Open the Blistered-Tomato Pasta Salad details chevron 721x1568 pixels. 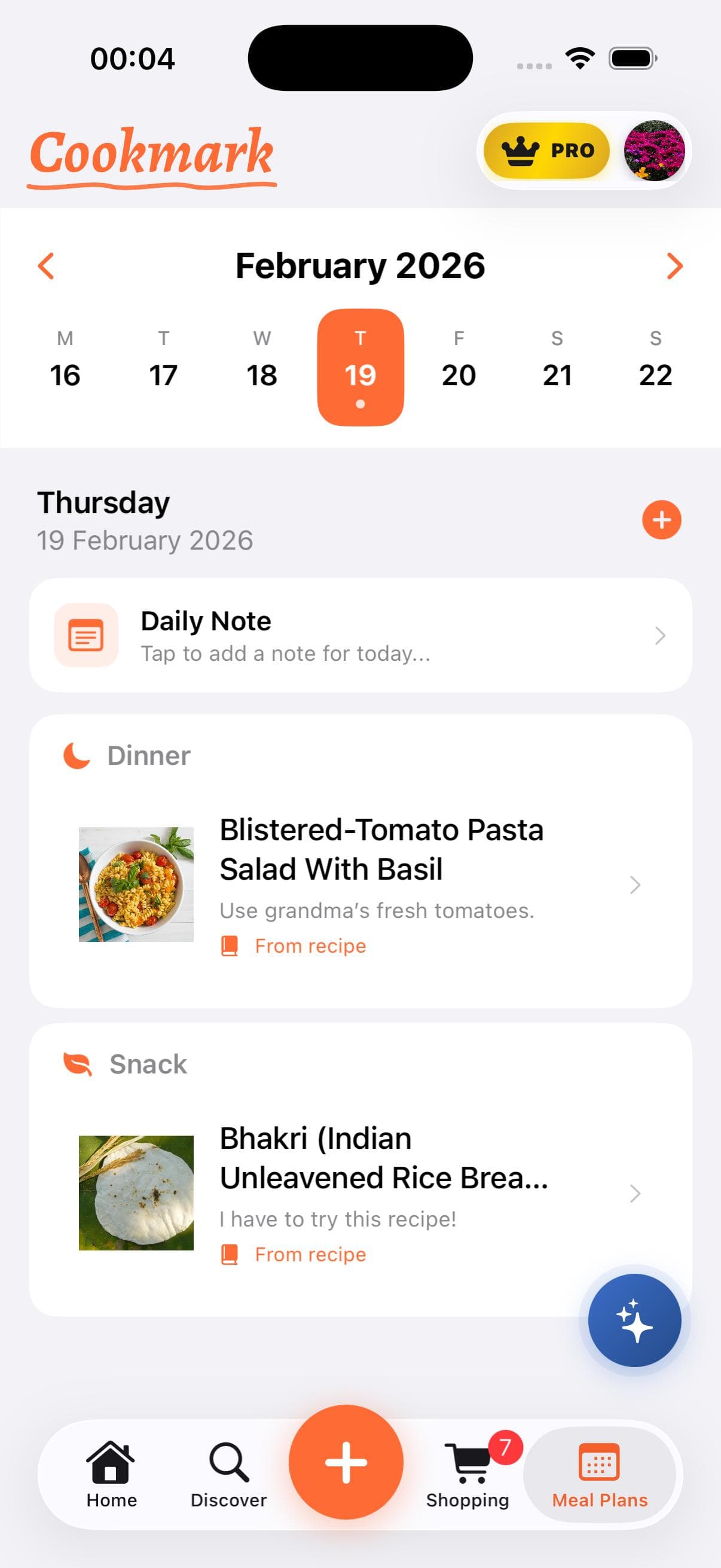[634, 884]
